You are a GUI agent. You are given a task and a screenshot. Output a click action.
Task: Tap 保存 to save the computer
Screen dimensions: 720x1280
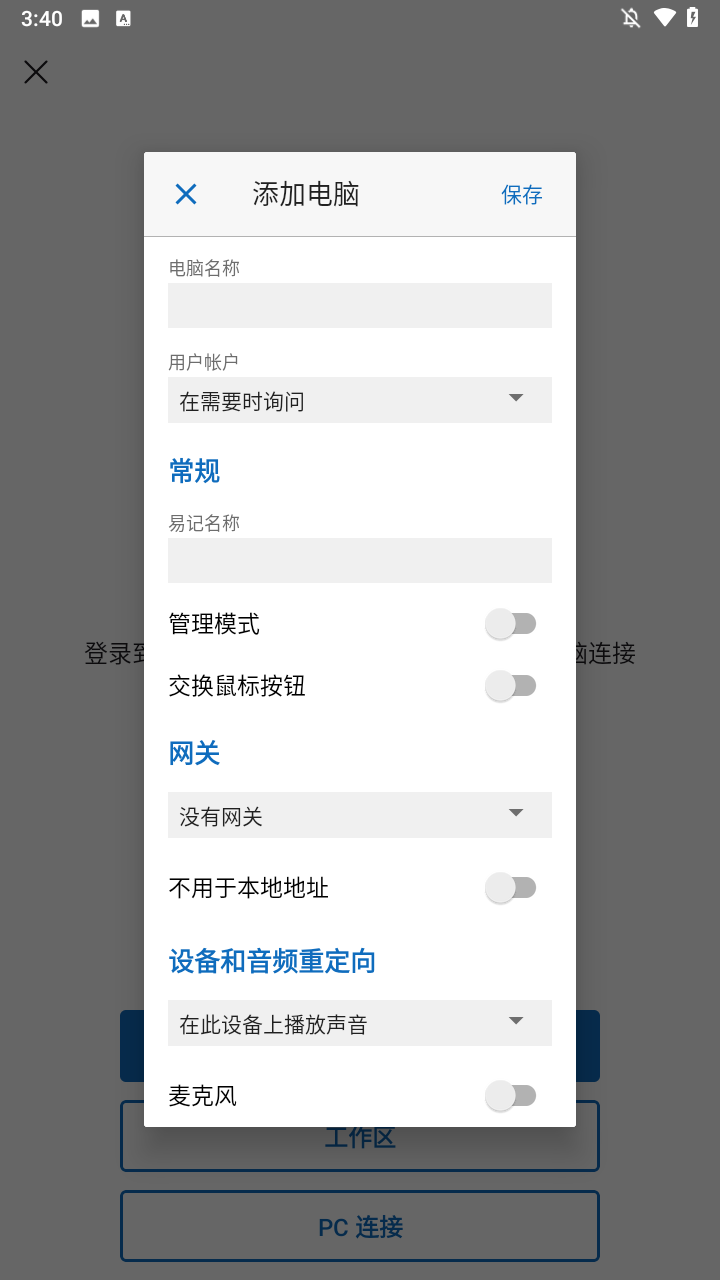tap(521, 195)
